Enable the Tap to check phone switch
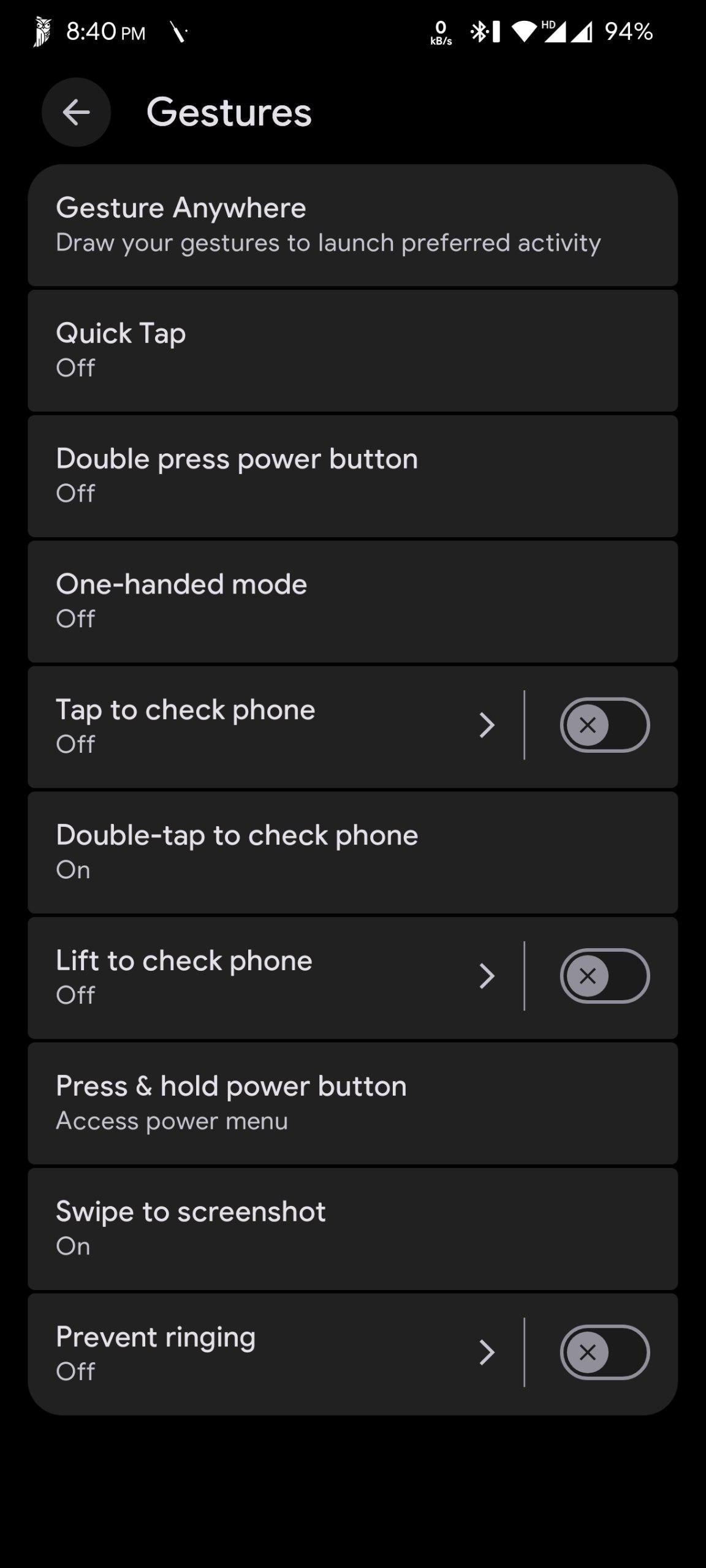This screenshot has height=1568, width=706. (604, 725)
